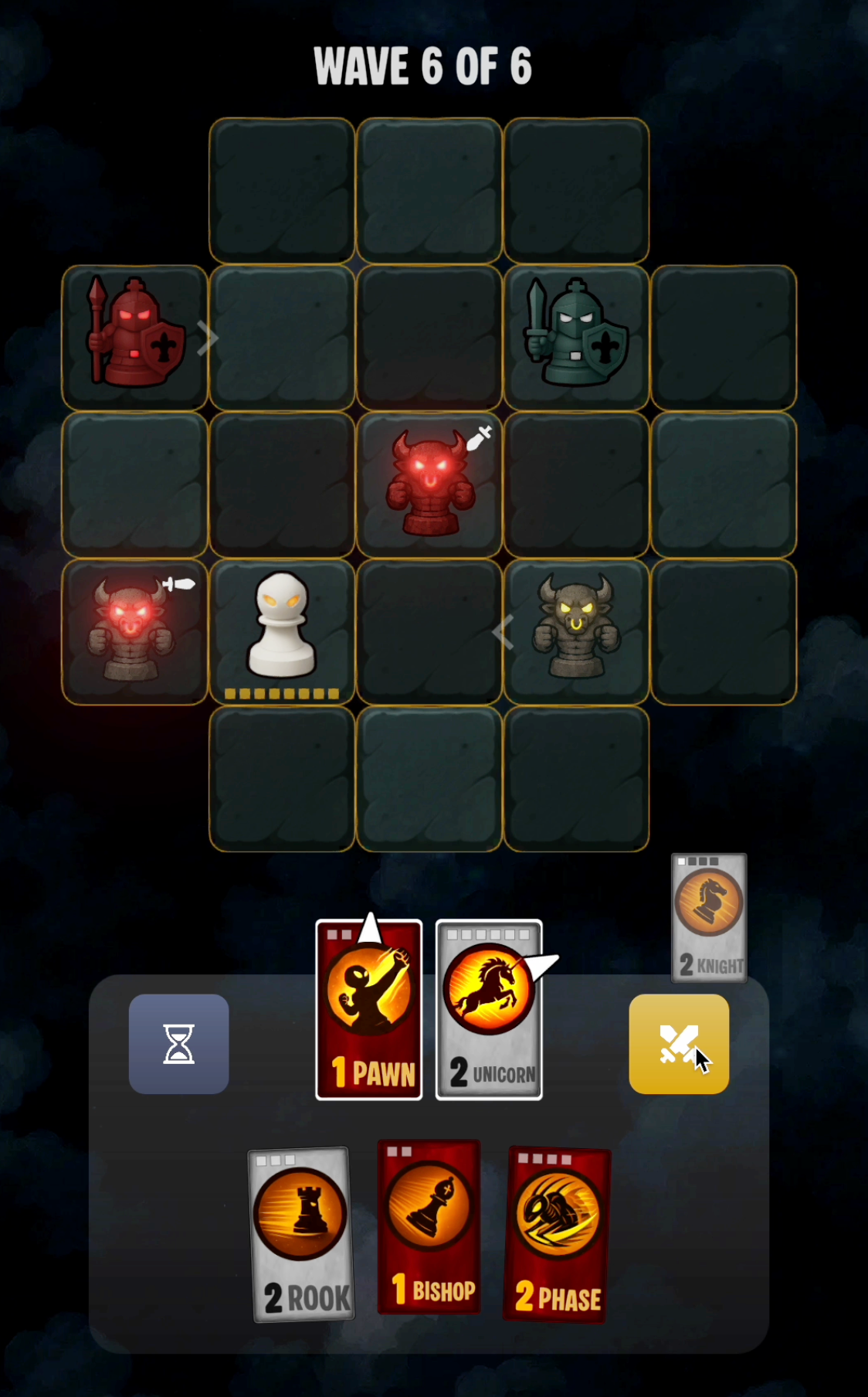868x1397 pixels.
Task: Inspect the green knight with the sword
Action: click(x=576, y=332)
